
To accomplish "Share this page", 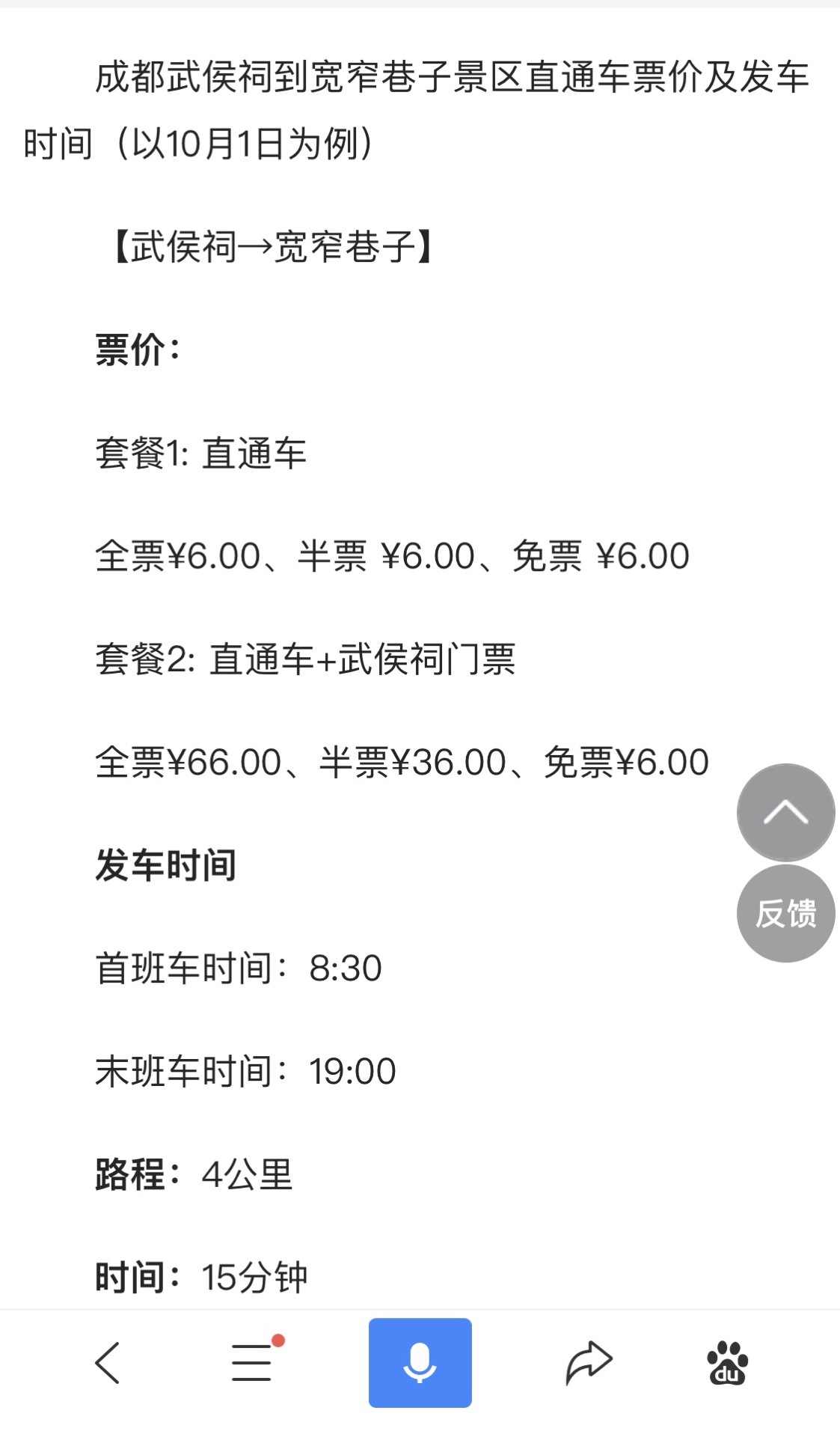I will pyautogui.click(x=589, y=1363).
